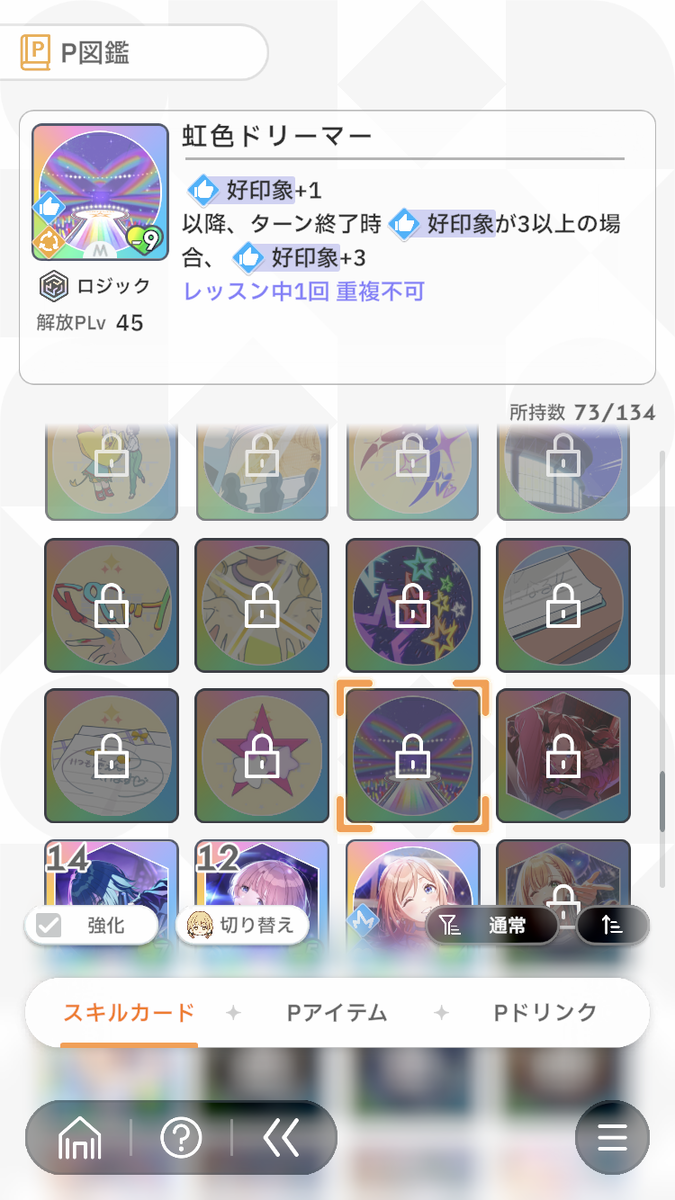Screen dimensions: 675x1200
Task: Go to the home screen
Action: click(80, 1138)
